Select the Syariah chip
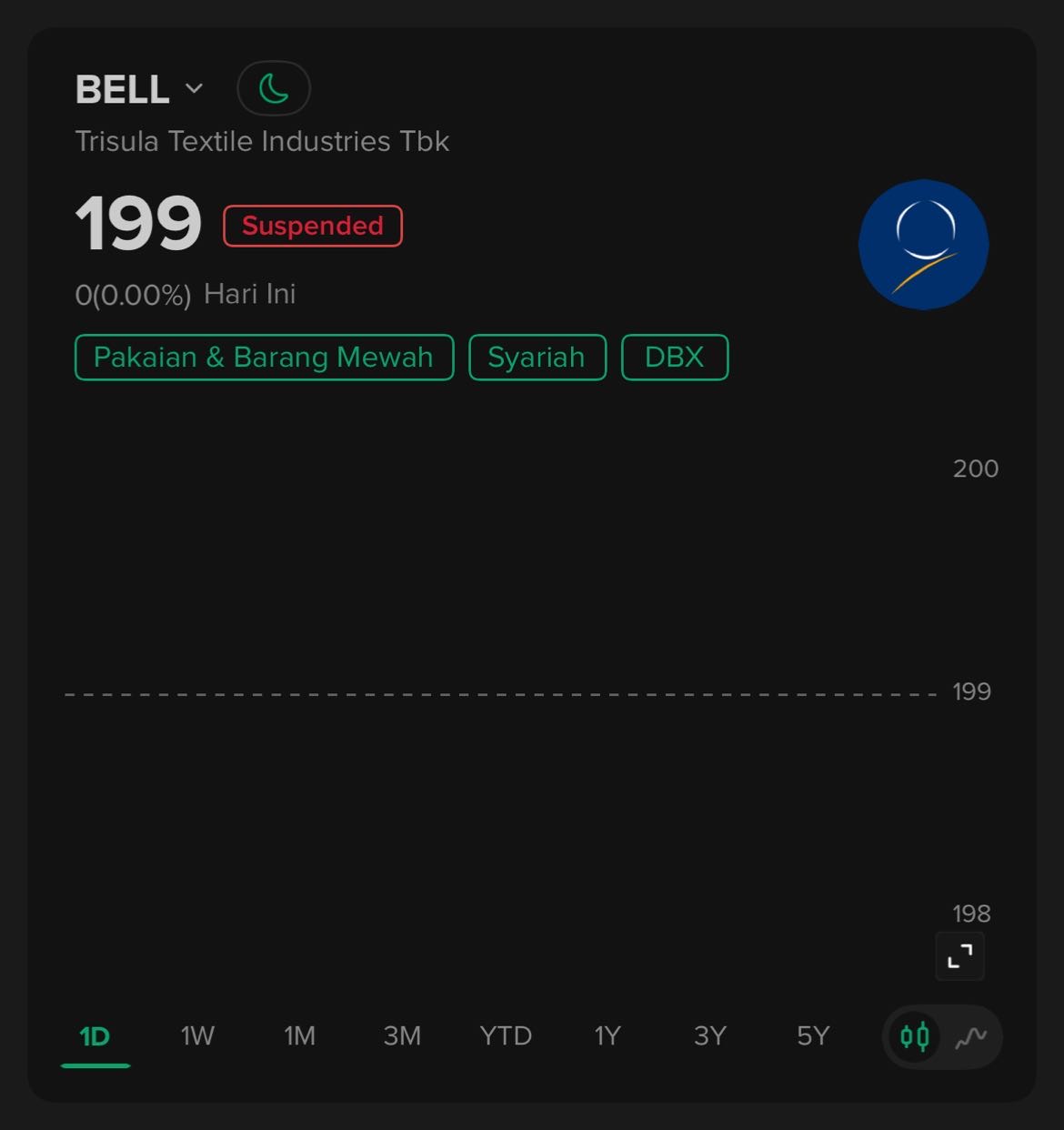The width and height of the screenshot is (1064, 1130). click(537, 358)
